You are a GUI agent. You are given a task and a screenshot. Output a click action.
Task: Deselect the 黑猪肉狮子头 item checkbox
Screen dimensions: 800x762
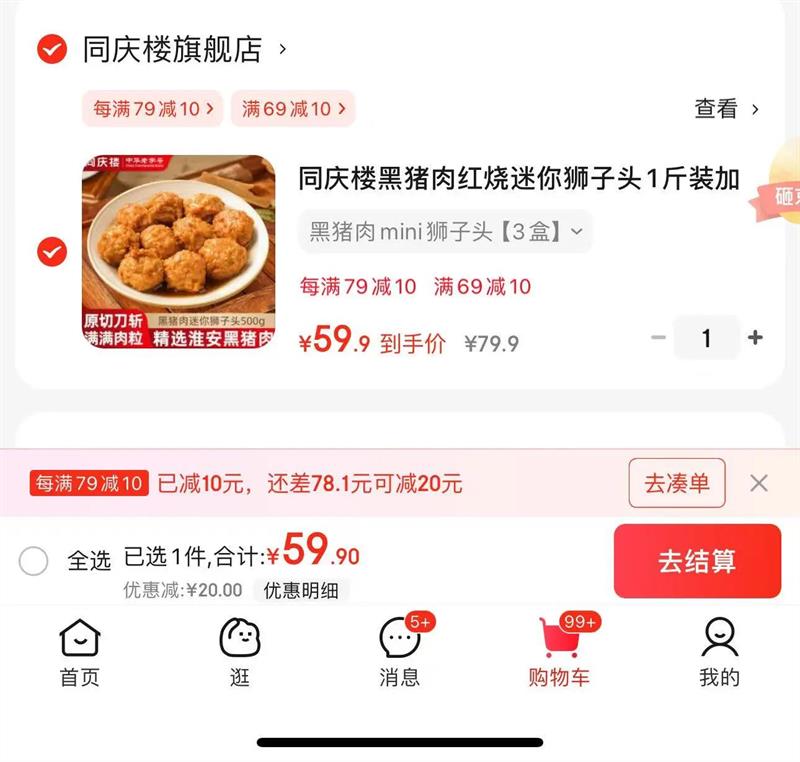click(x=51, y=252)
